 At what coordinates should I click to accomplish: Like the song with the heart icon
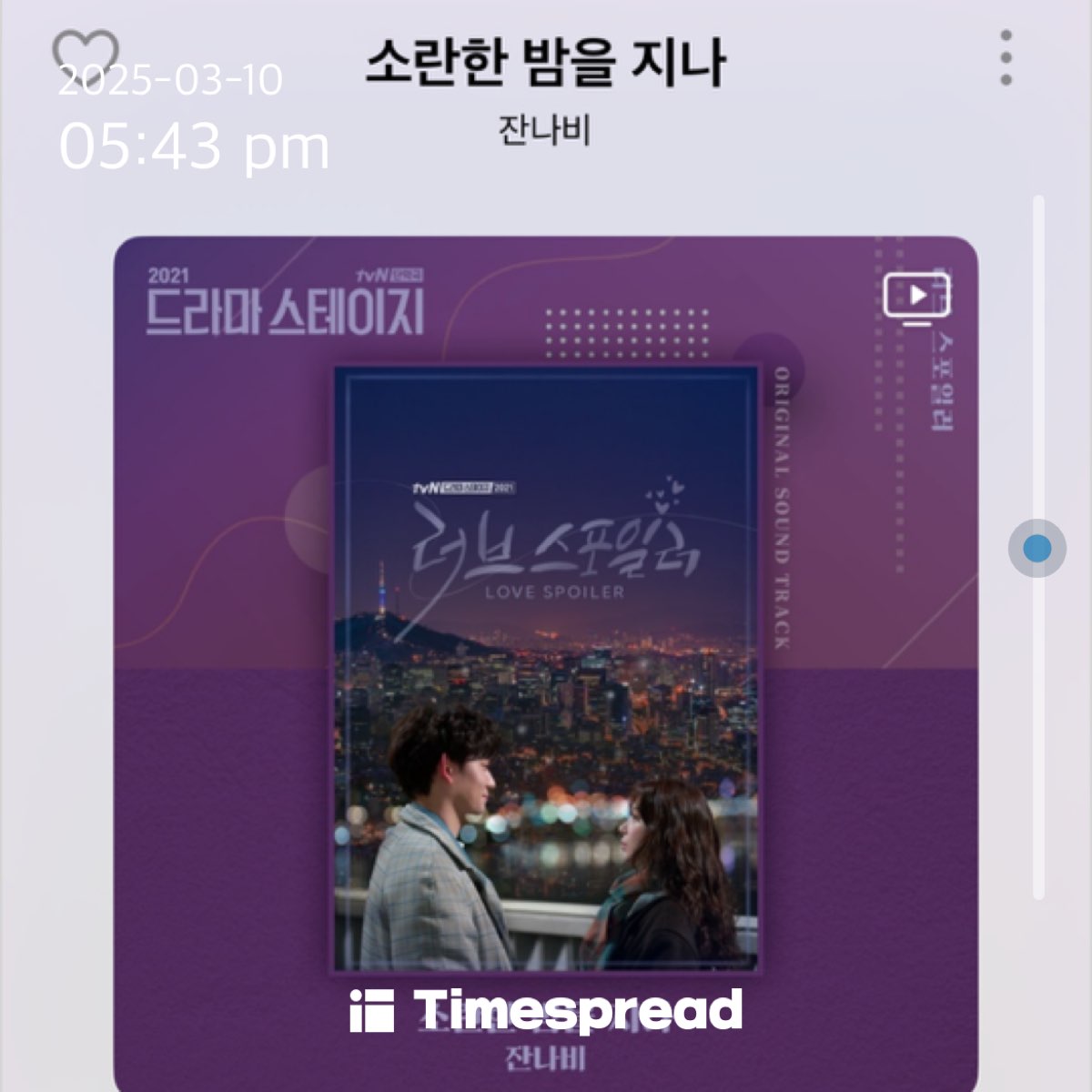point(86,51)
